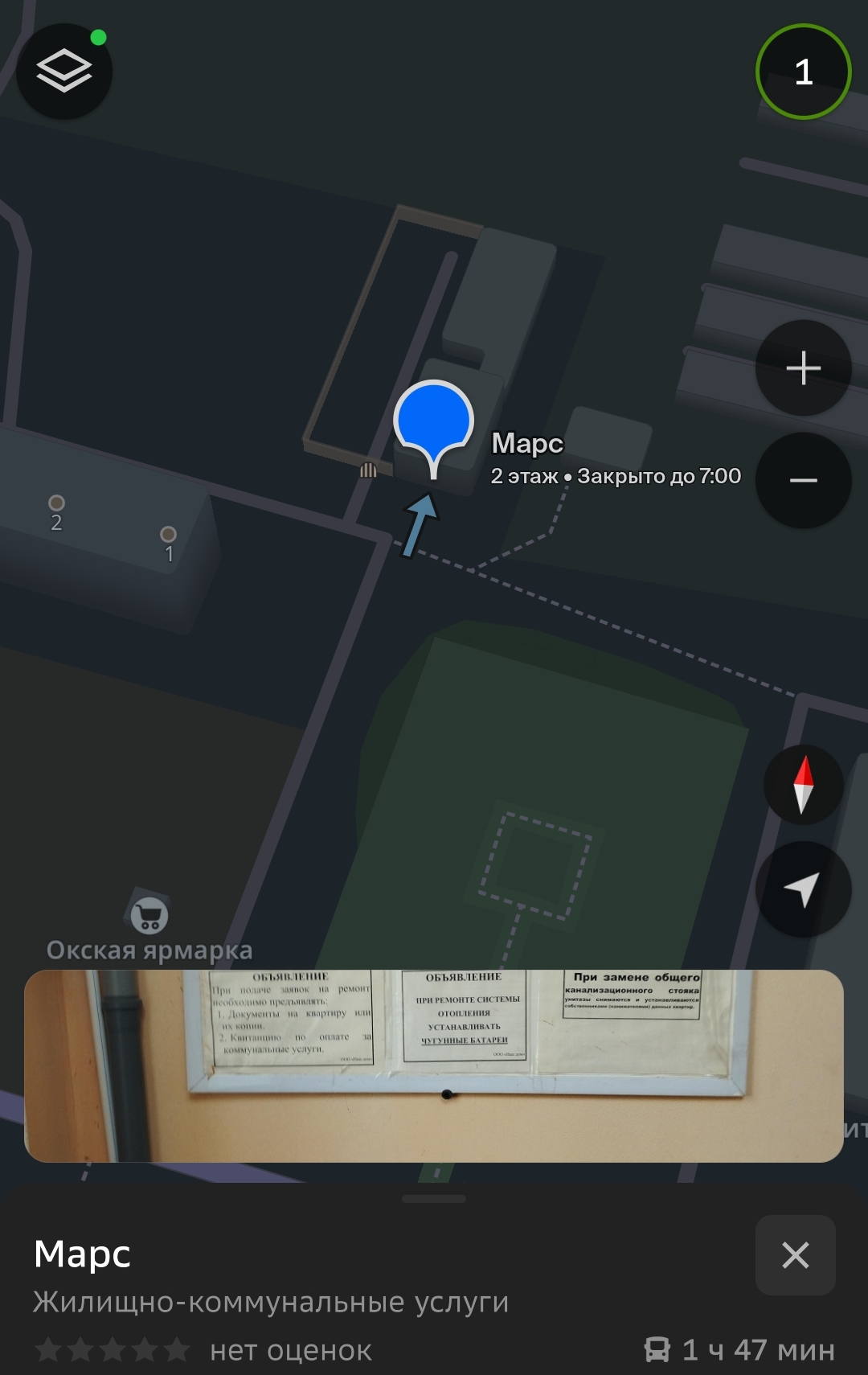The width and height of the screenshot is (868, 1375).
Task: Open the photo of the announcements board
Action: pyautogui.click(x=434, y=1065)
